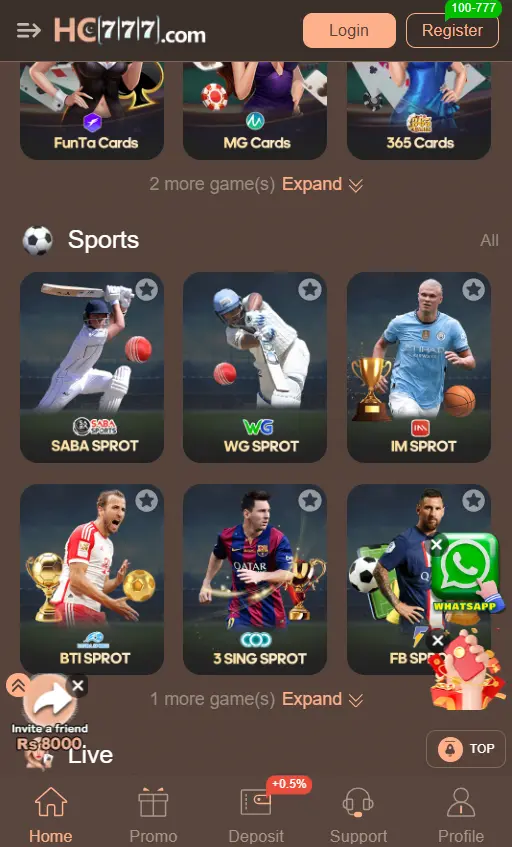Open the SABA SPROT tile
The width and height of the screenshot is (512, 847).
tap(92, 367)
